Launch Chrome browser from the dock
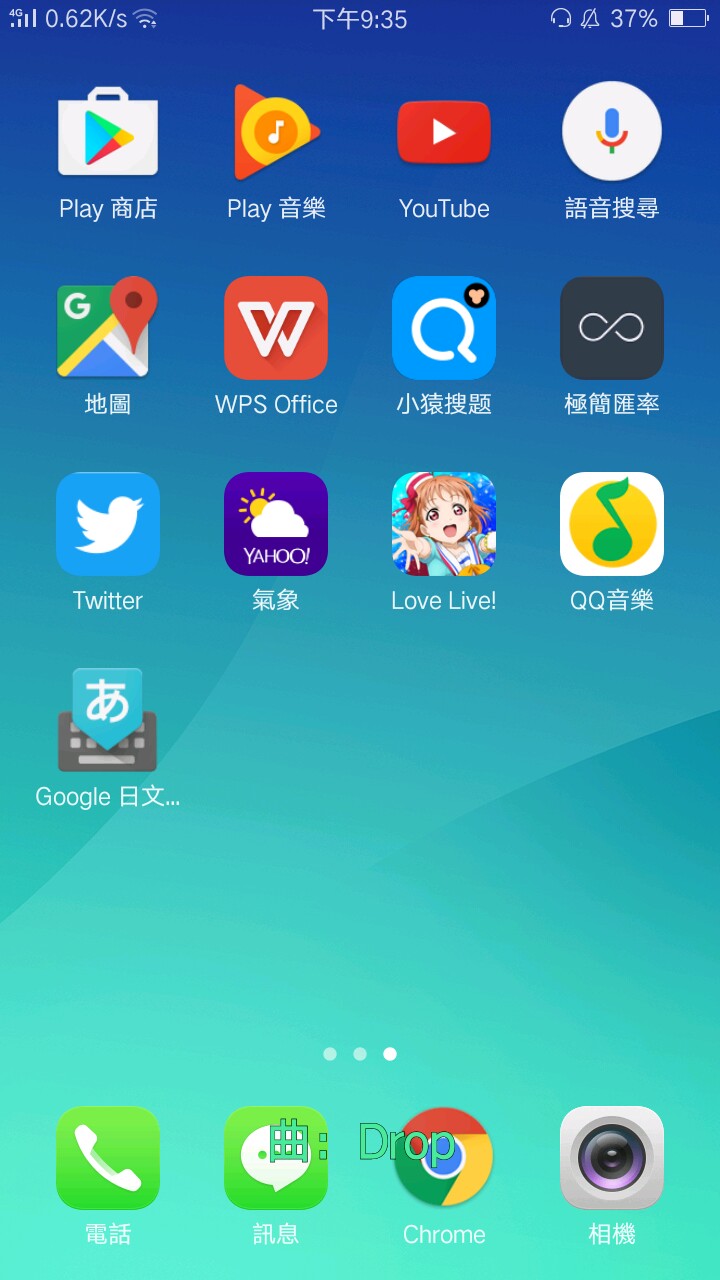This screenshot has width=720, height=1280. (x=444, y=1158)
